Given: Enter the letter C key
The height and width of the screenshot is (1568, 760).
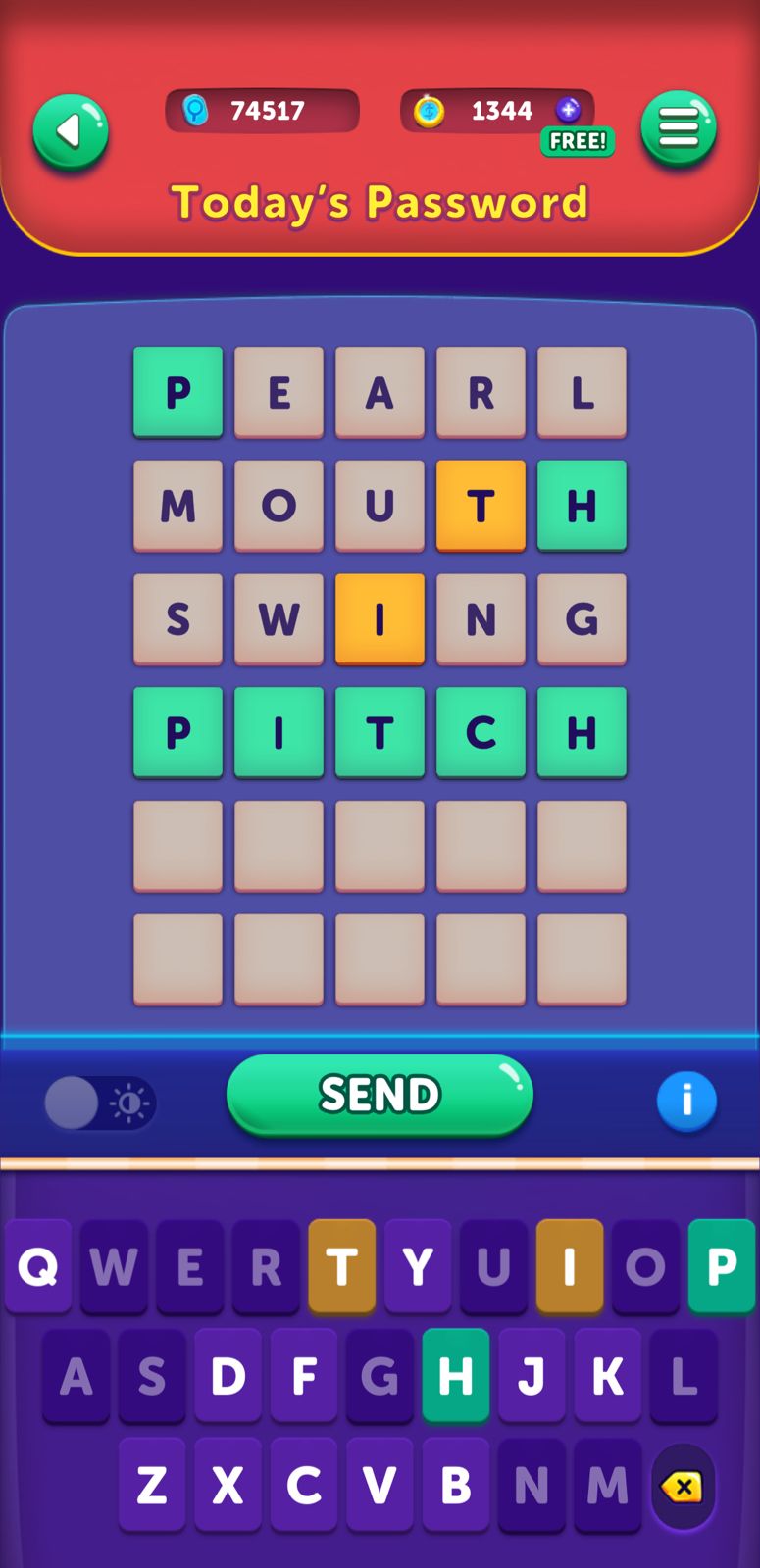Looking at the screenshot, I should [304, 1485].
